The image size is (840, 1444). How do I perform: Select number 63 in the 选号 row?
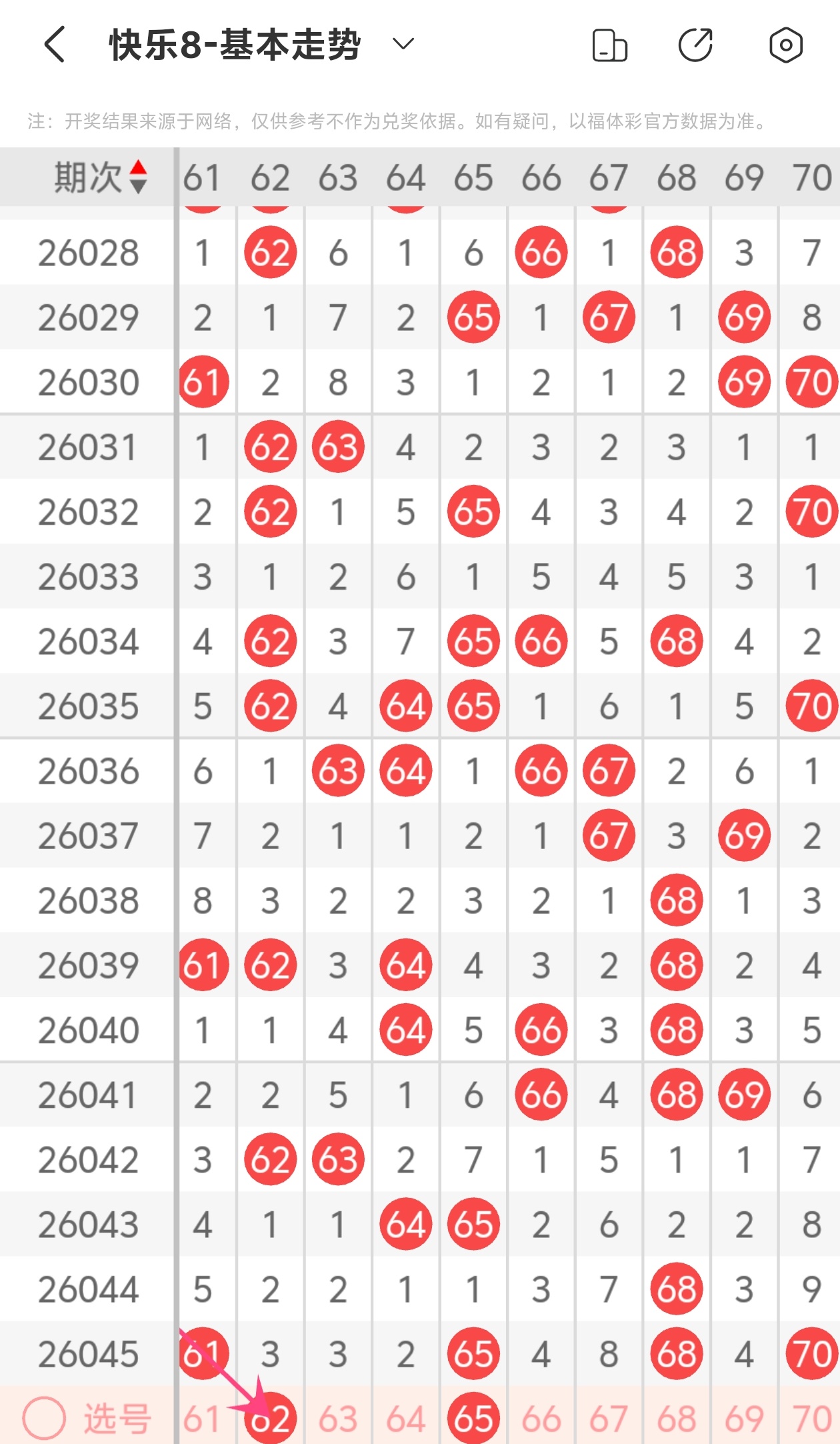pyautogui.click(x=338, y=1418)
